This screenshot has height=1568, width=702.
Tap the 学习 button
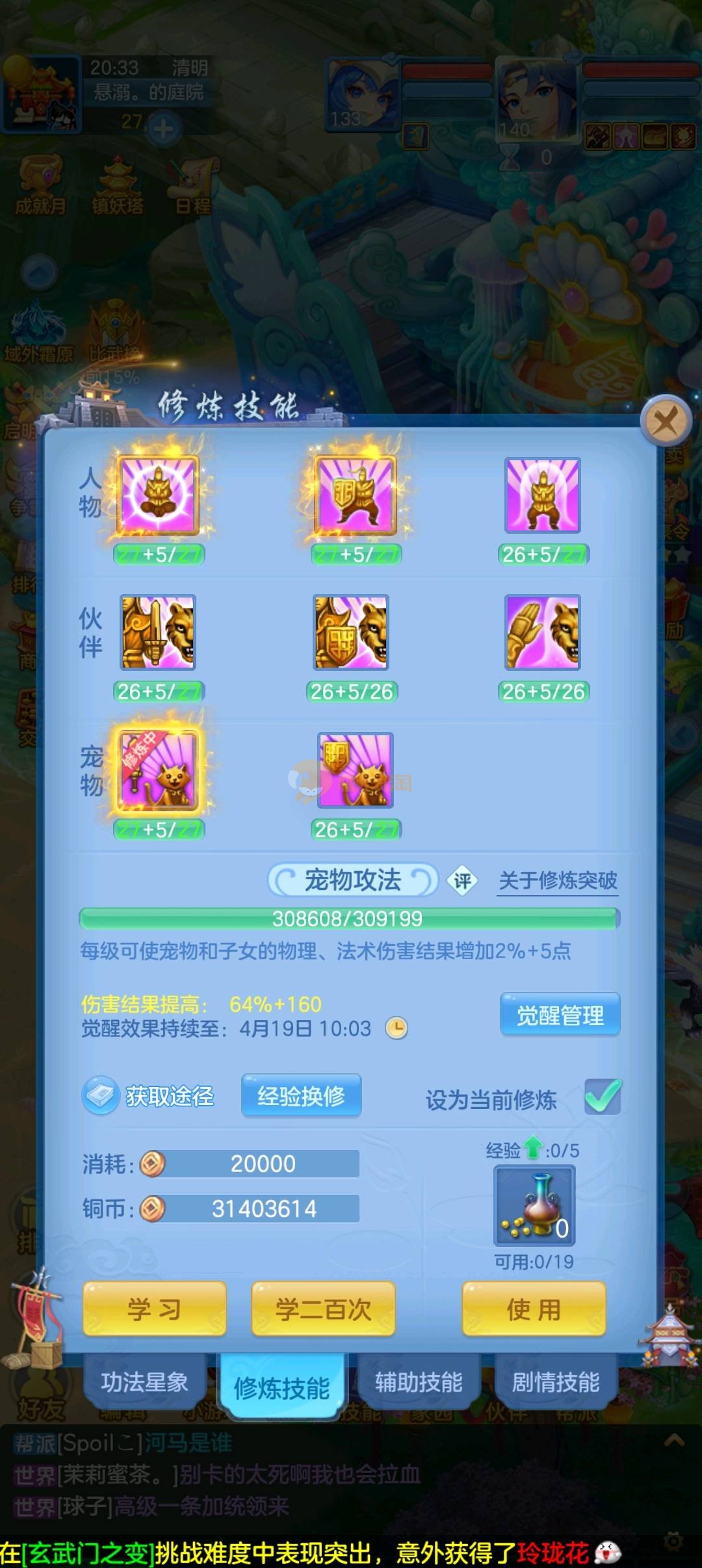155,1309
